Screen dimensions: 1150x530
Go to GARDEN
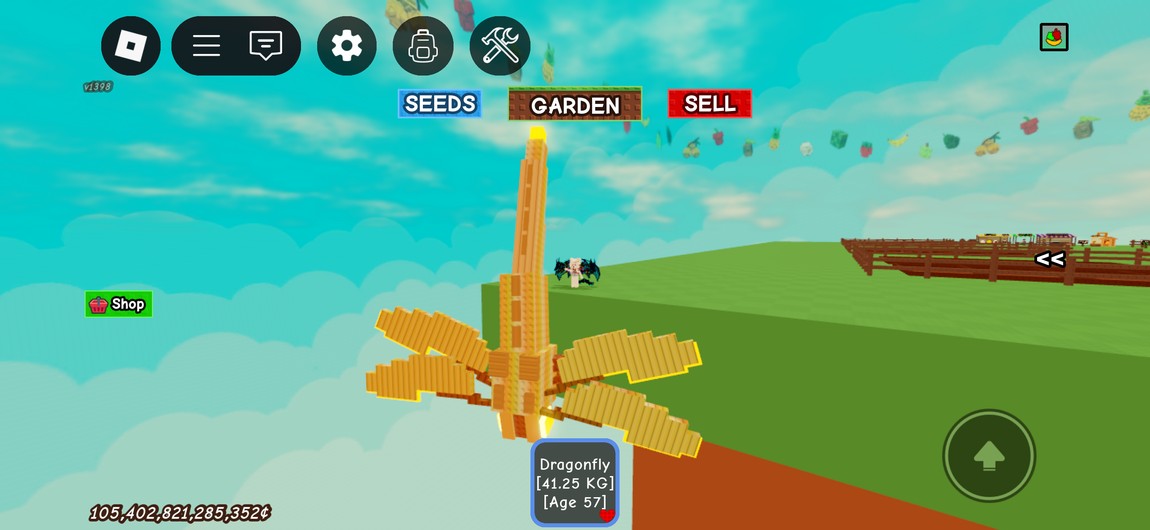[574, 104]
